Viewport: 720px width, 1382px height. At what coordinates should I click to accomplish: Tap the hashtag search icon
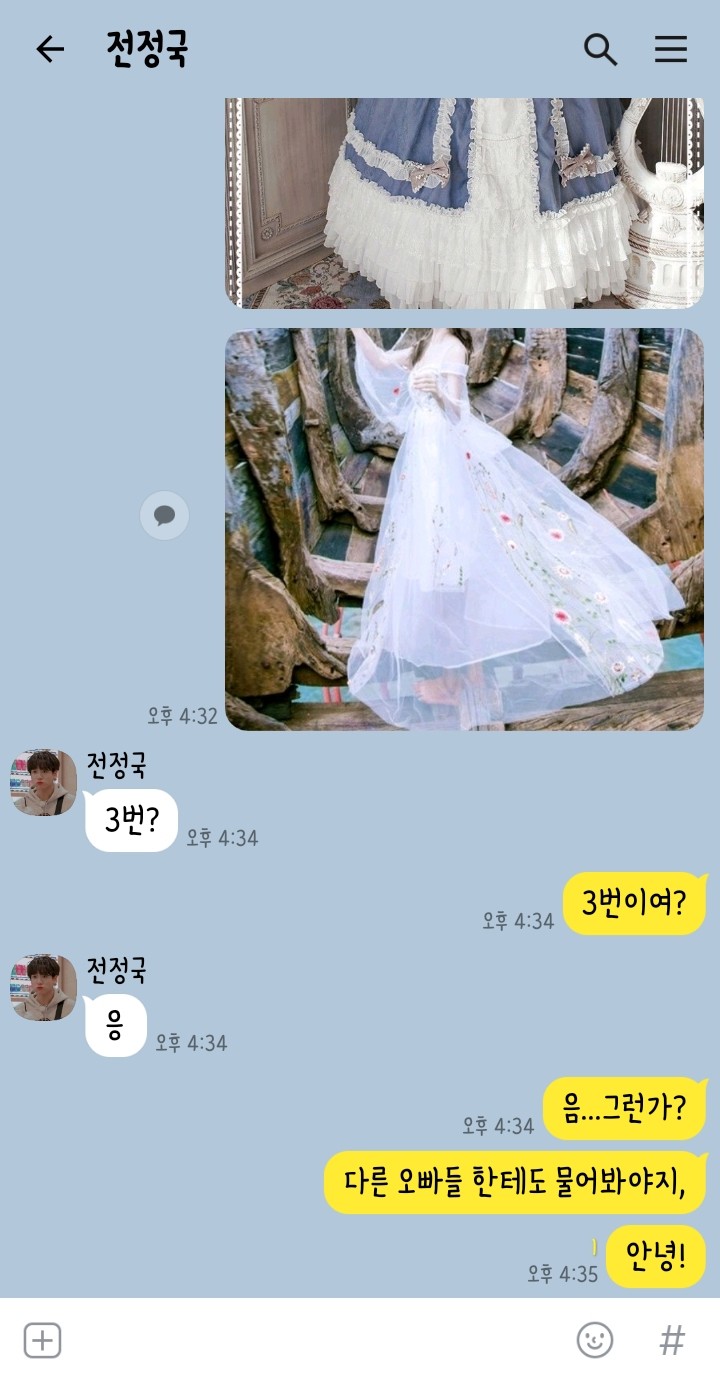click(x=672, y=1340)
